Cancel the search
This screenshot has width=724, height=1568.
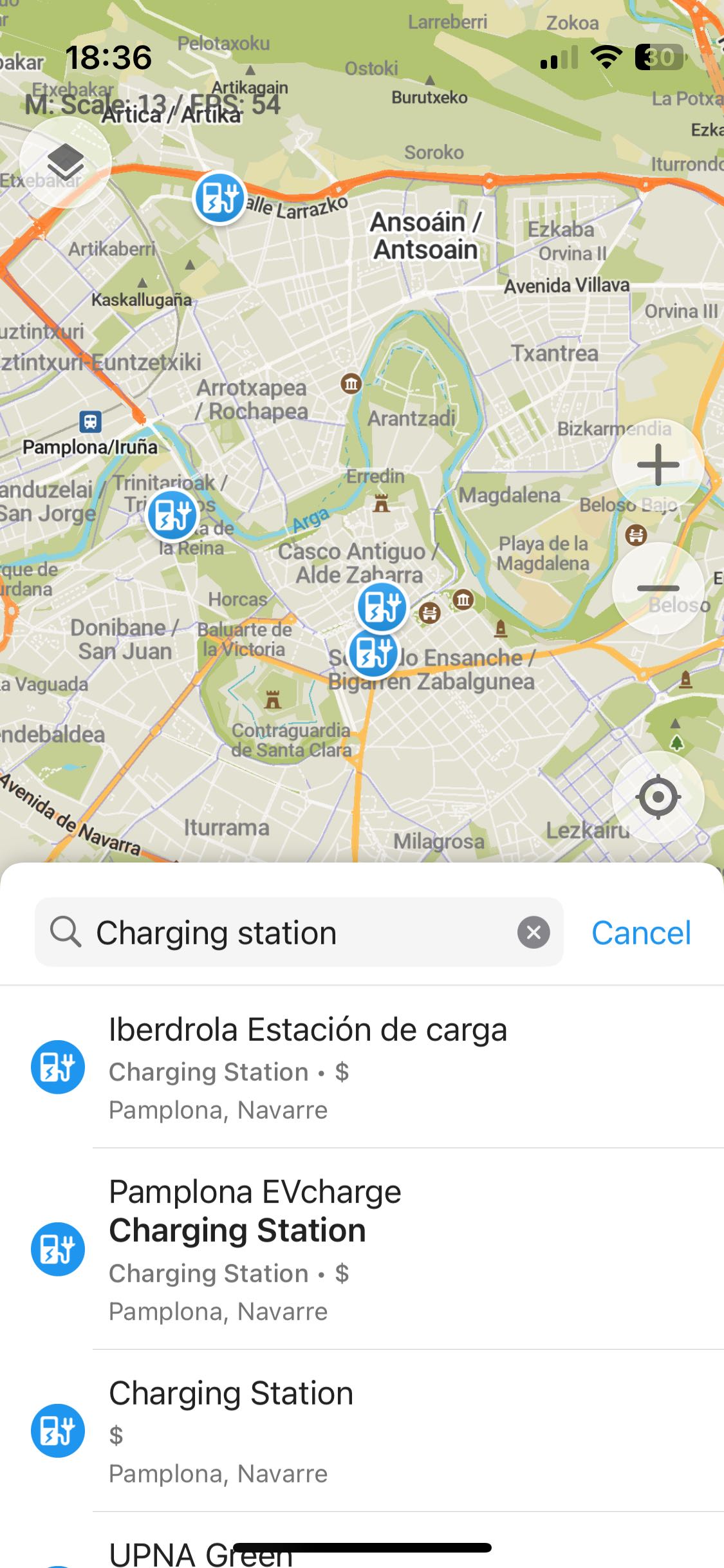641,933
